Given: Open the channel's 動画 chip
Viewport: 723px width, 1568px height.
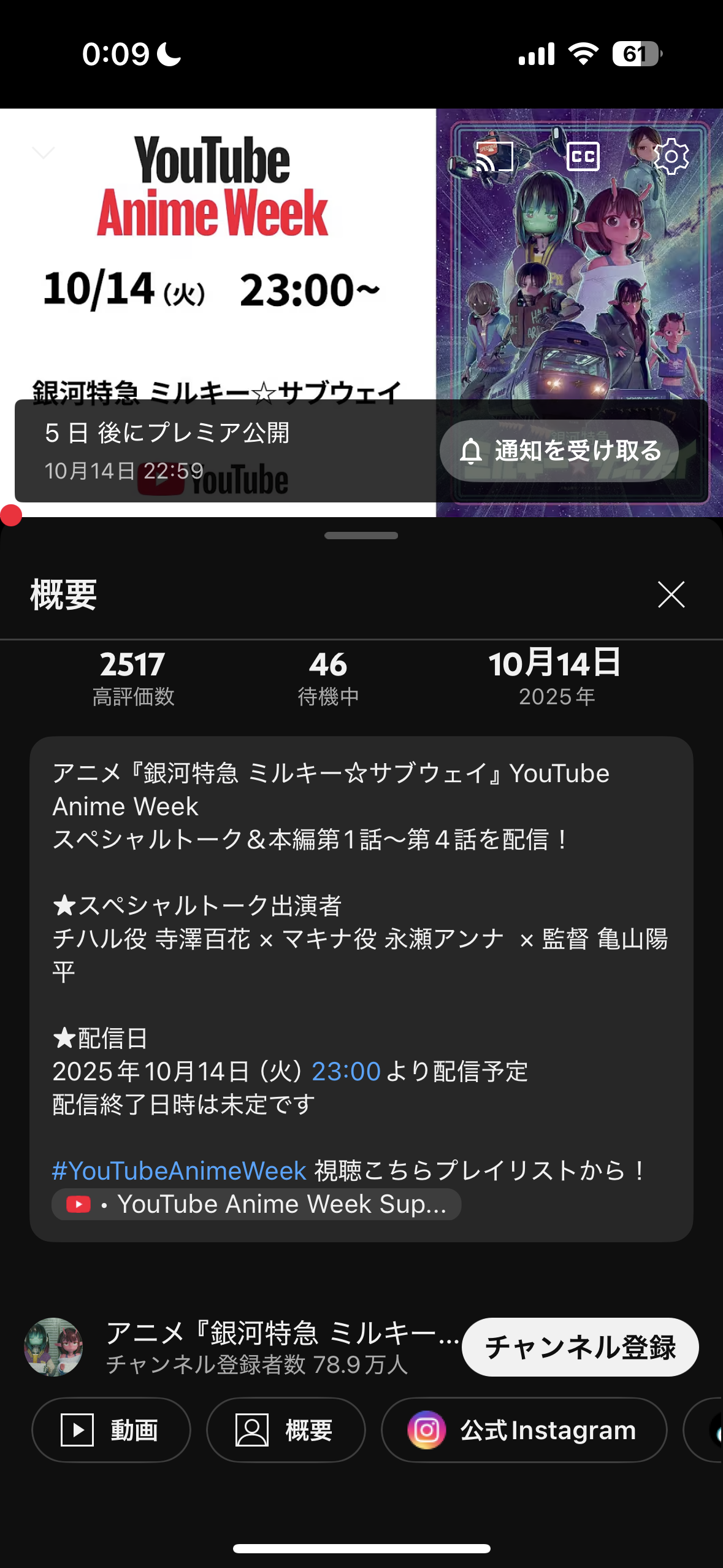Looking at the screenshot, I should coord(111,1430).
